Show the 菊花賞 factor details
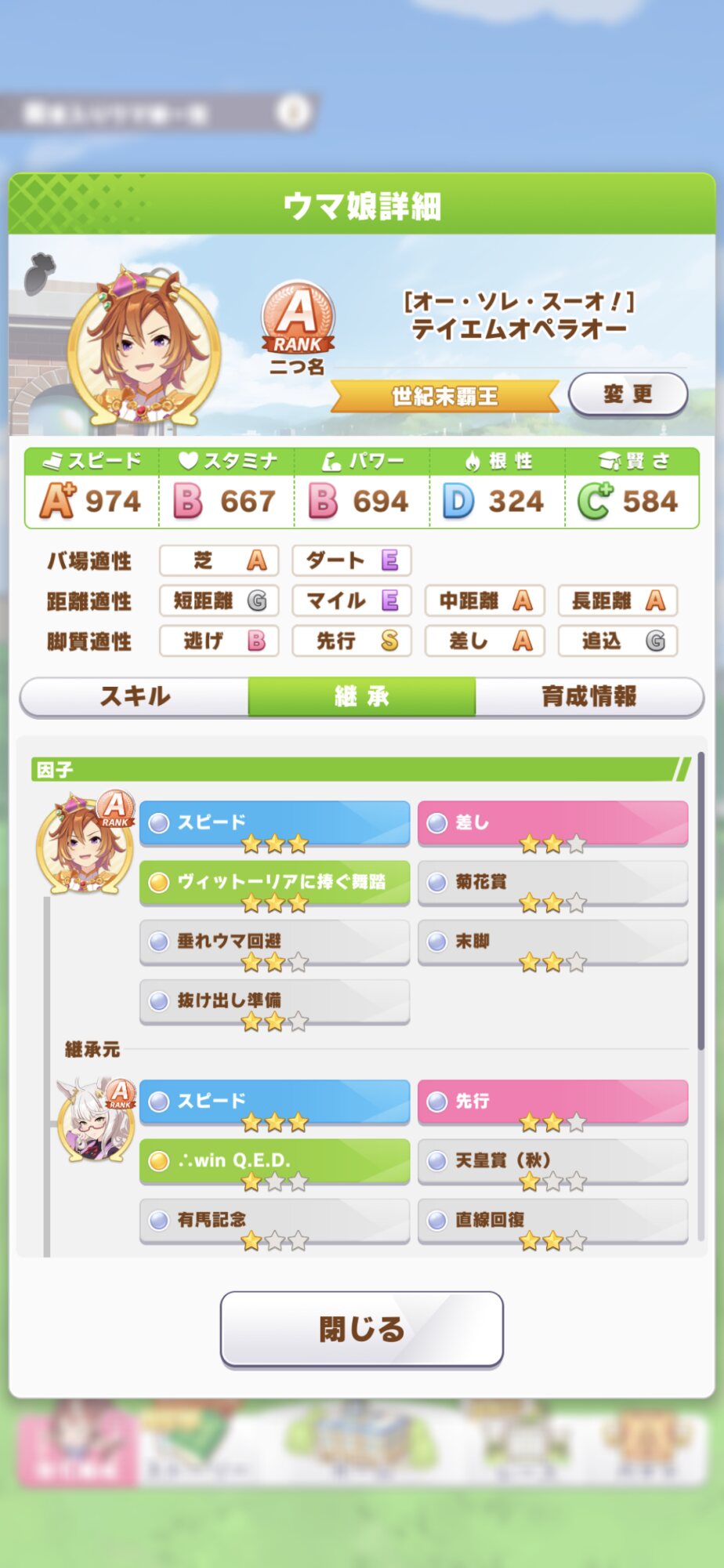 pyautogui.click(x=552, y=882)
